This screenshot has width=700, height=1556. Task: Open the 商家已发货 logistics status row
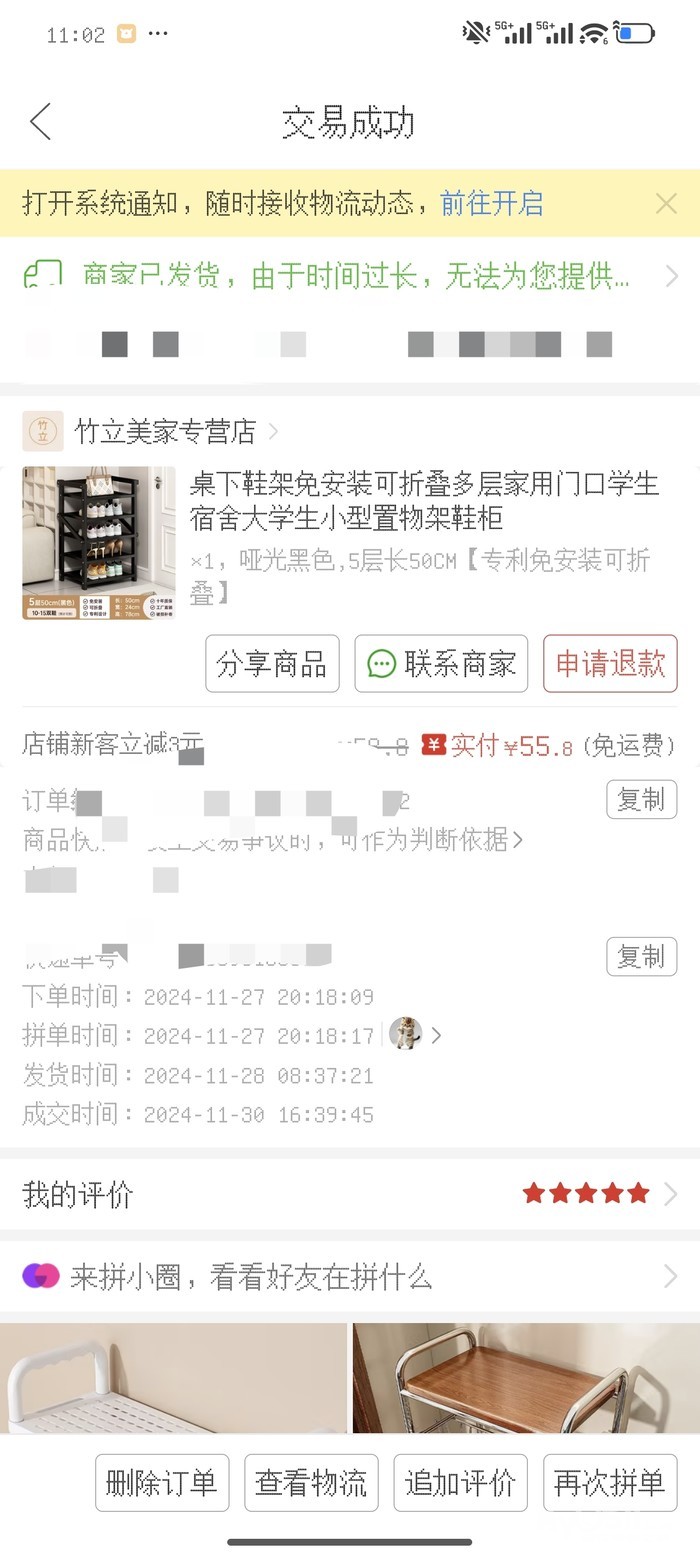click(x=350, y=274)
